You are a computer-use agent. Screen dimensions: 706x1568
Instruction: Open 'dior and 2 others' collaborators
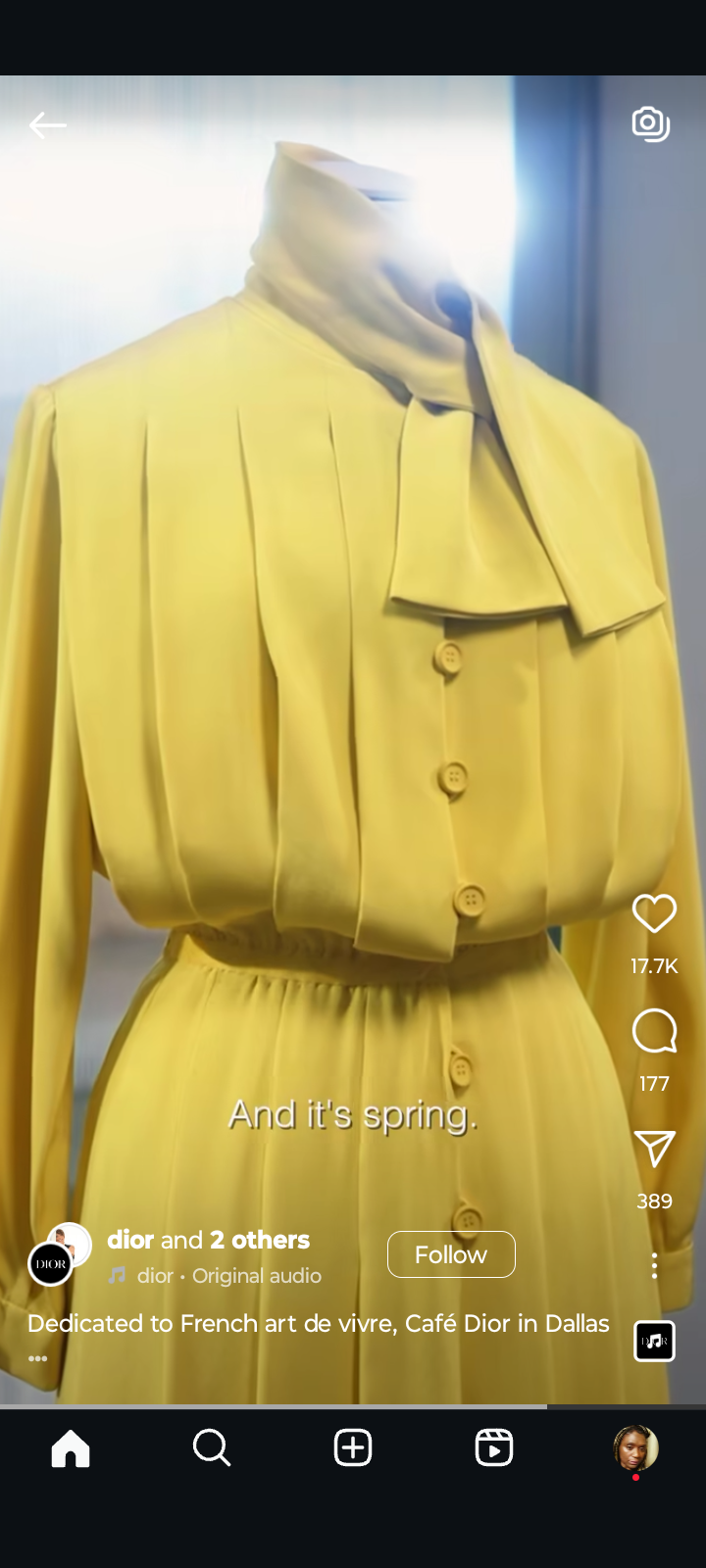pyautogui.click(x=208, y=1240)
